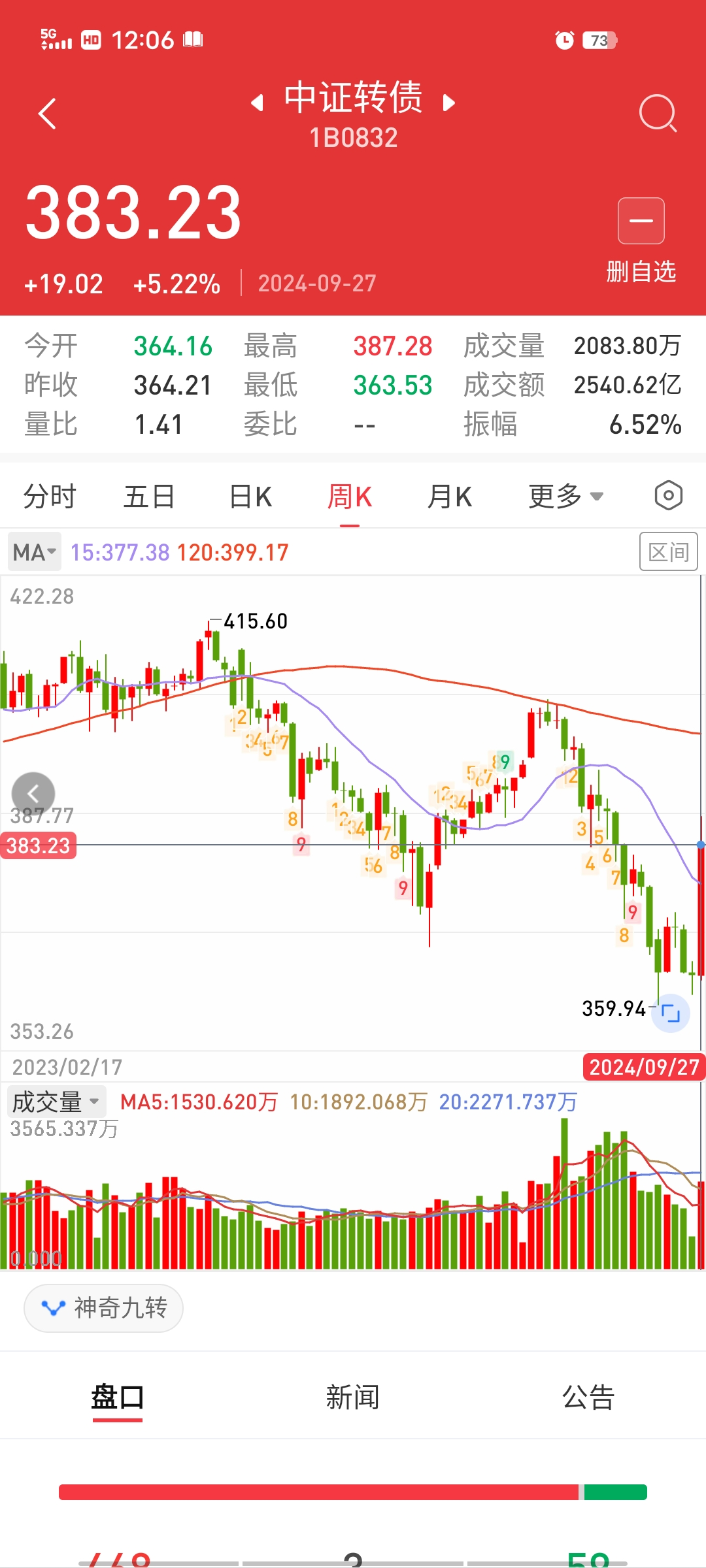Image resolution: width=706 pixels, height=1568 pixels.
Task: Open the 成交量 indicator dropdown
Action: 57,1102
